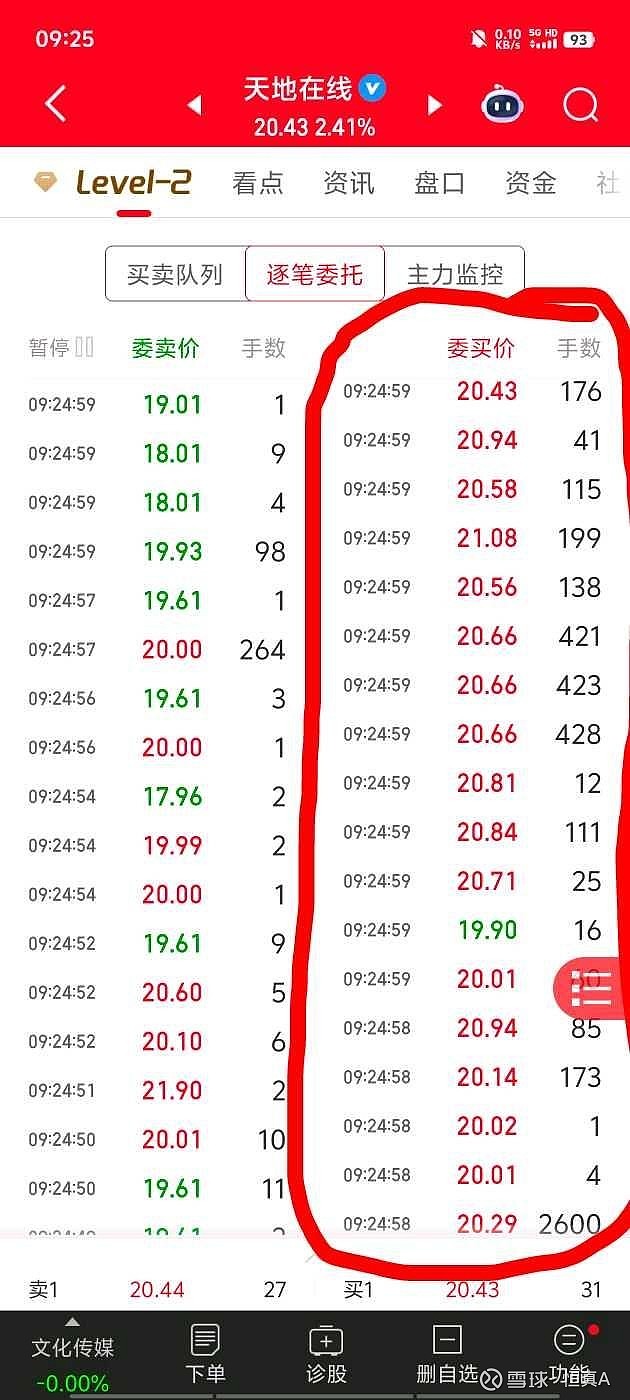Image resolution: width=630 pixels, height=1400 pixels.
Task: Expand the 文化传媒 sector panel
Action: [x=72, y=1357]
